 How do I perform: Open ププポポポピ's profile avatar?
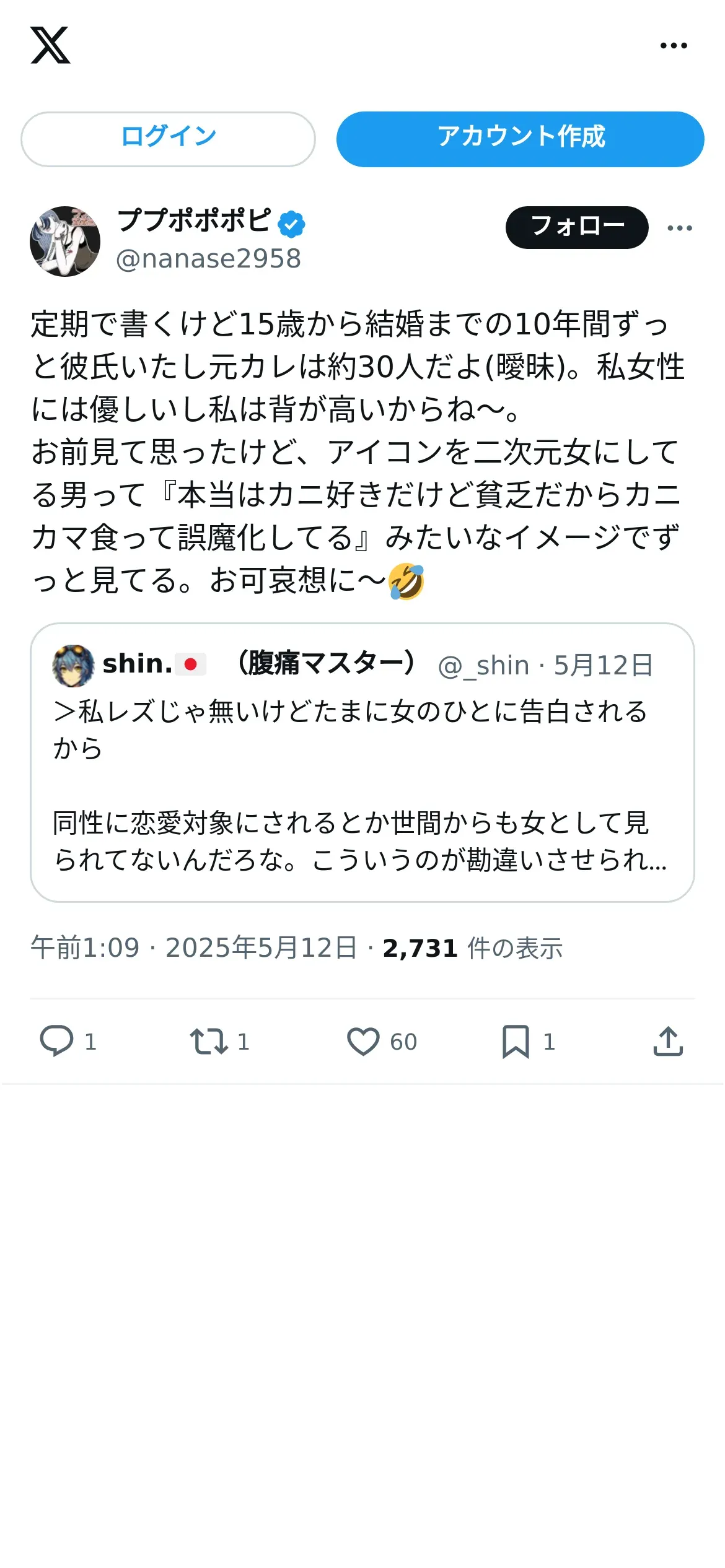point(65,242)
